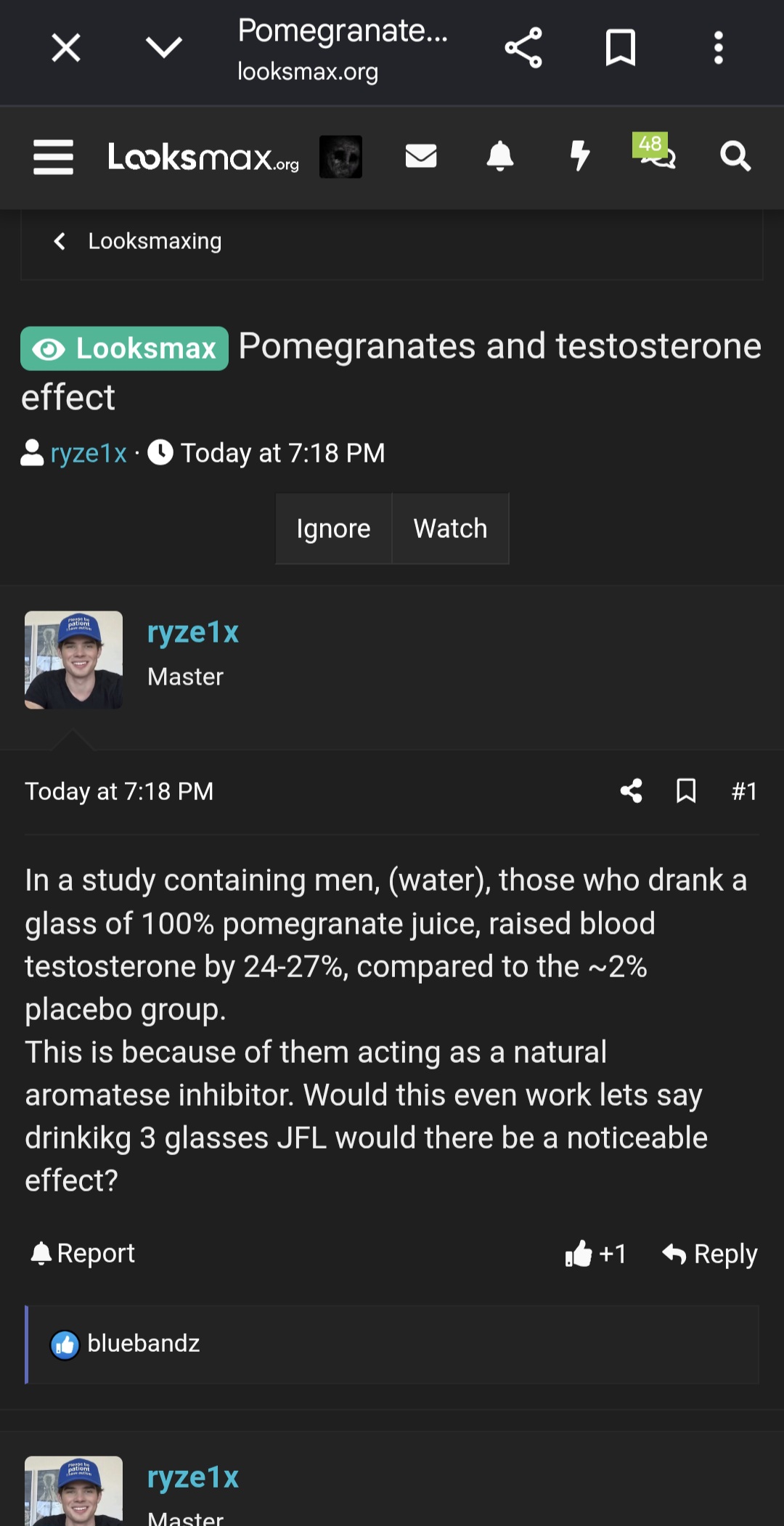Open ryze1x's profile above Ignore button
Screen dimensions: 784x1526
coord(89,453)
